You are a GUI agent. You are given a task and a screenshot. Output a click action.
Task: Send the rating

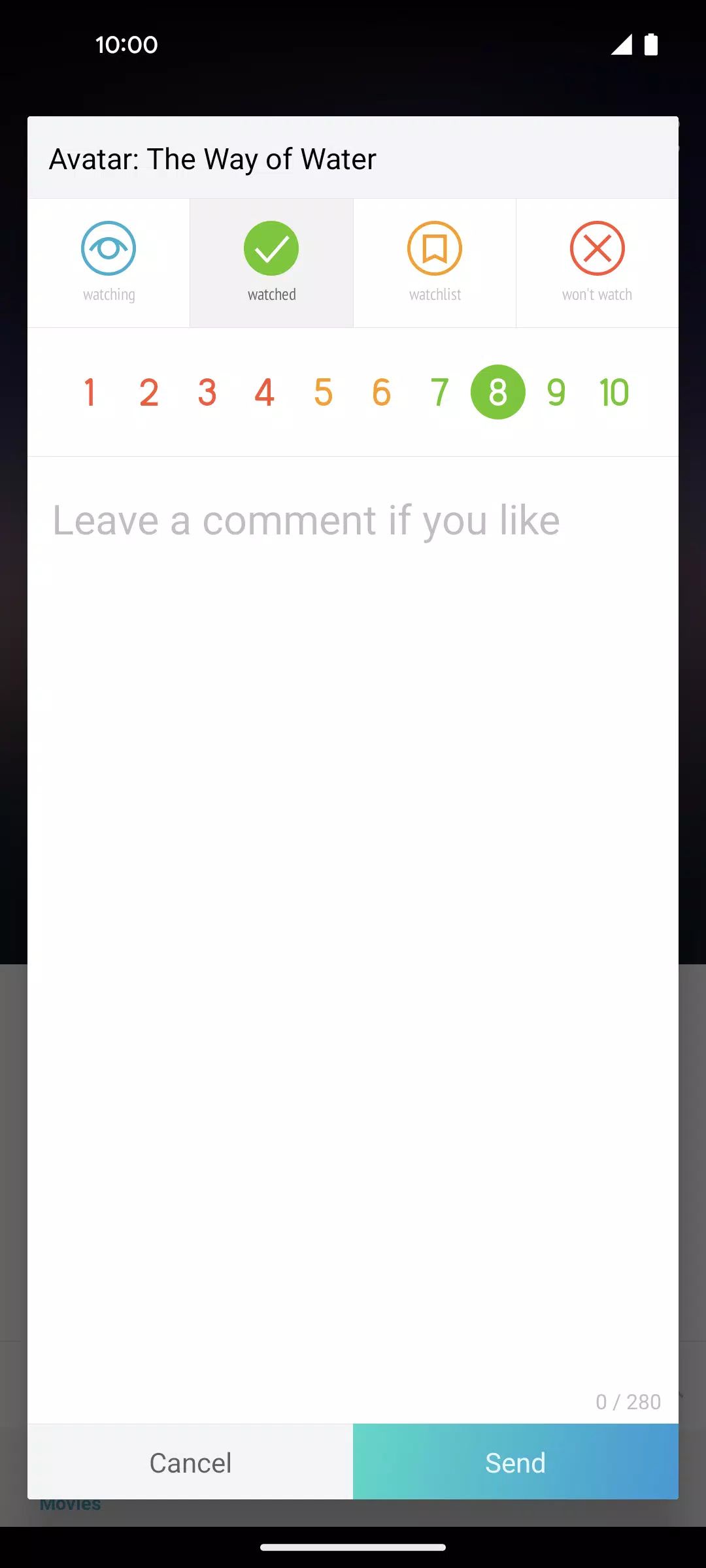516,1462
